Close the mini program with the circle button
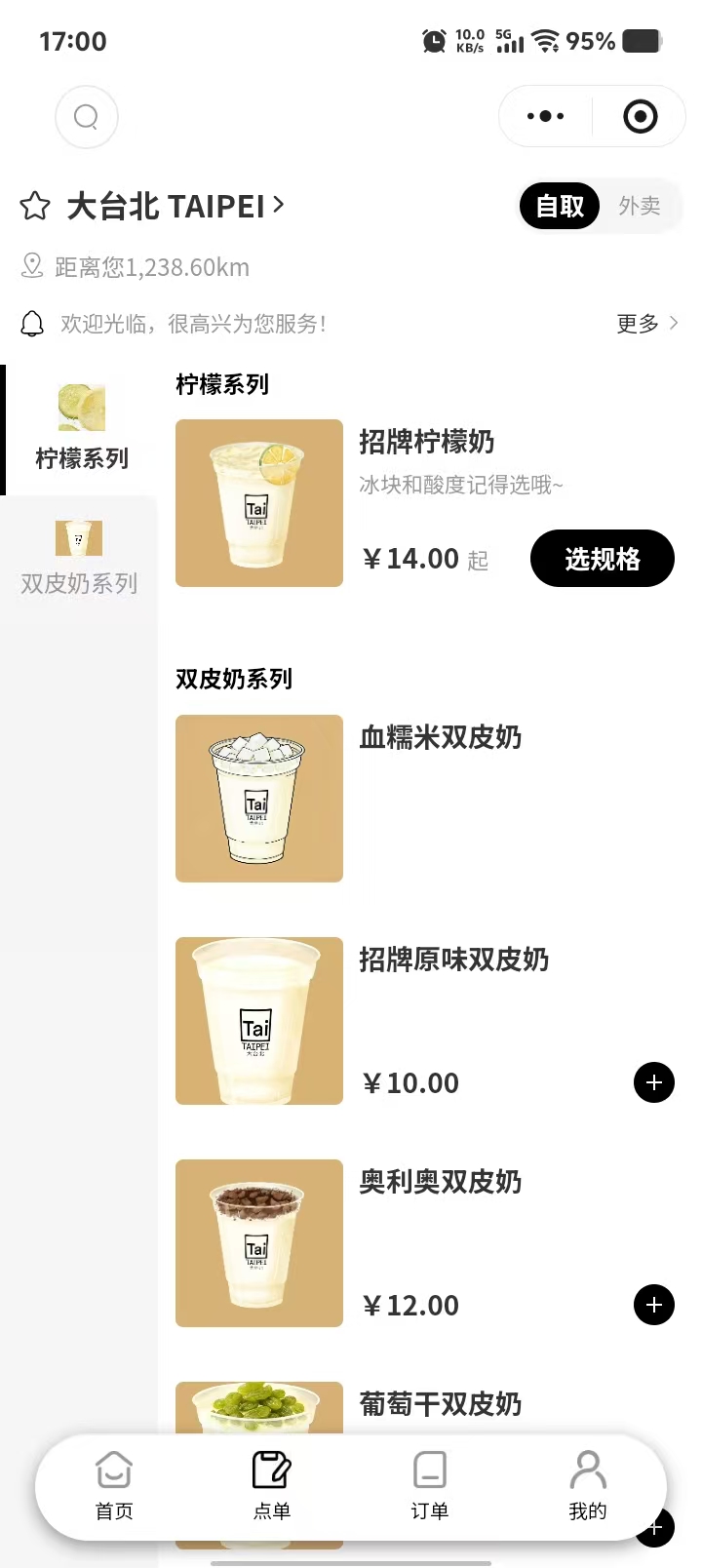Viewport: 702px width, 1568px height. [x=640, y=117]
